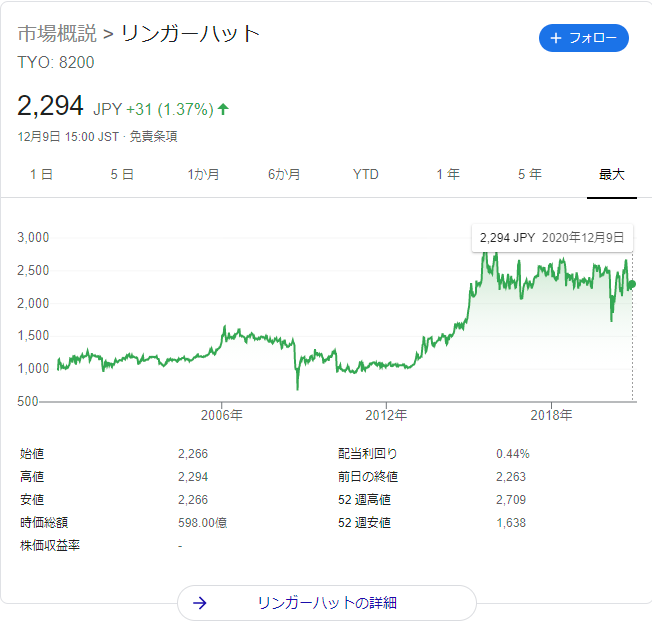The image size is (652, 625).
Task: Select the 1年 range tab
Action: click(448, 174)
